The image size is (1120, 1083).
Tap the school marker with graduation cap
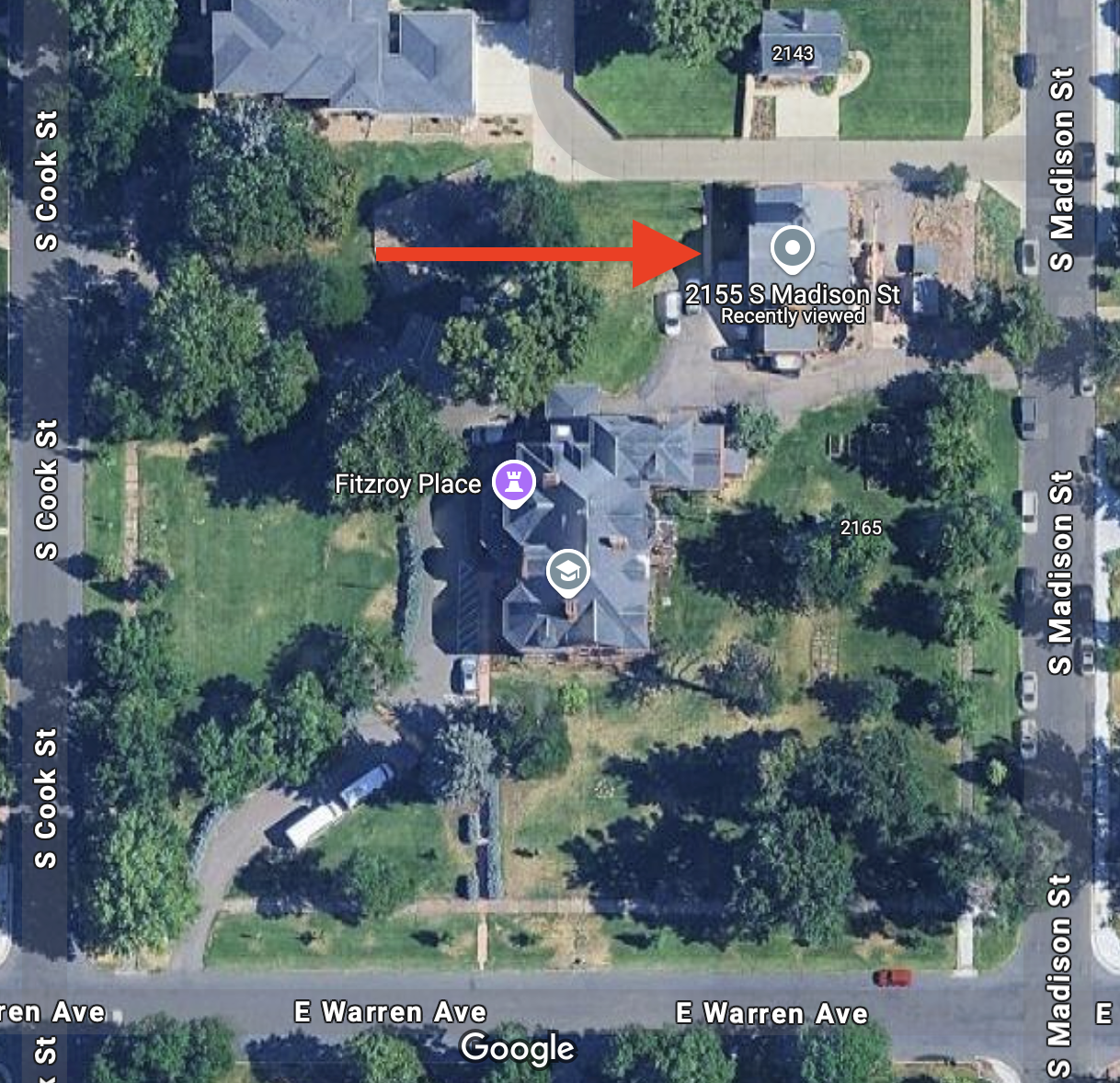568,572
